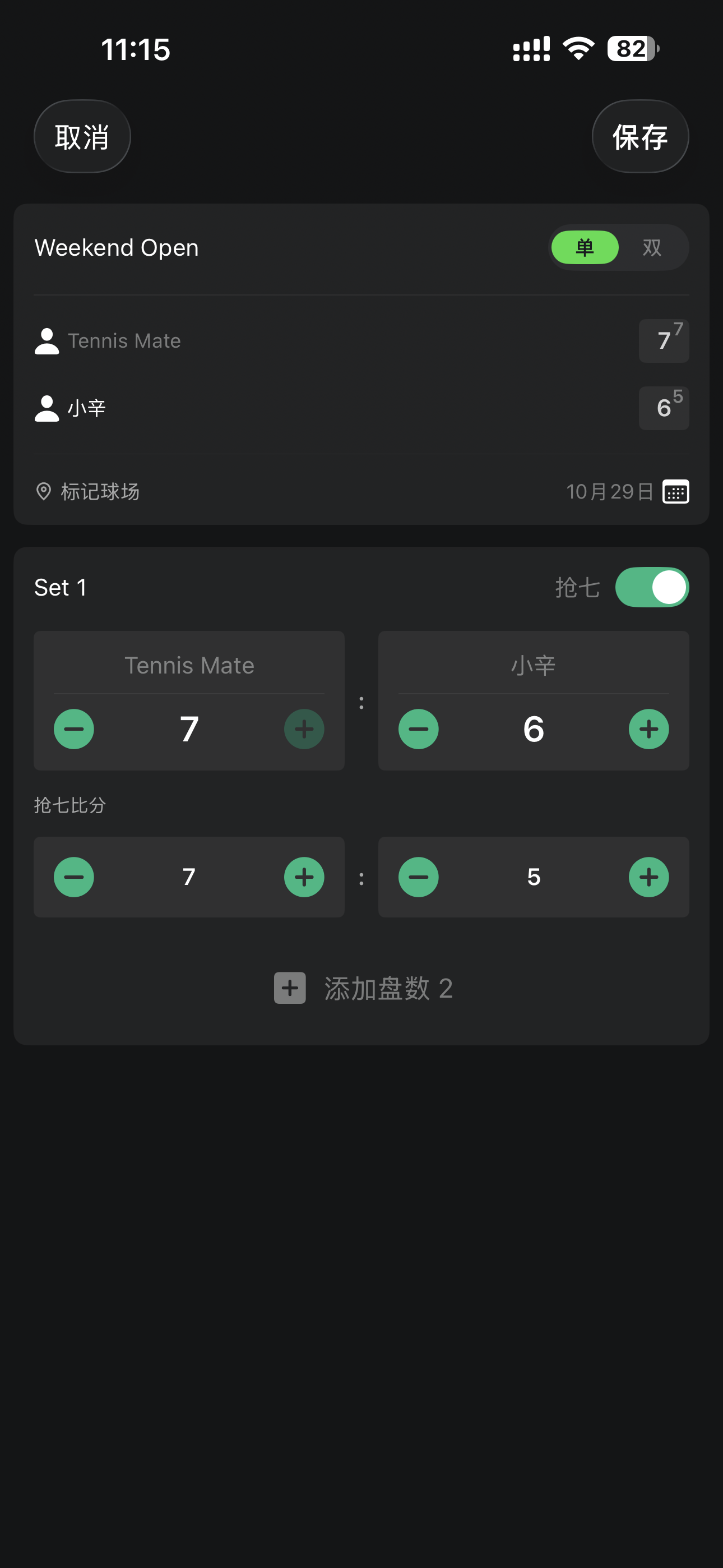The height and width of the screenshot is (1568, 723).
Task: Disable the 抢七 tiebreak switch for Set 1
Action: pos(652,586)
